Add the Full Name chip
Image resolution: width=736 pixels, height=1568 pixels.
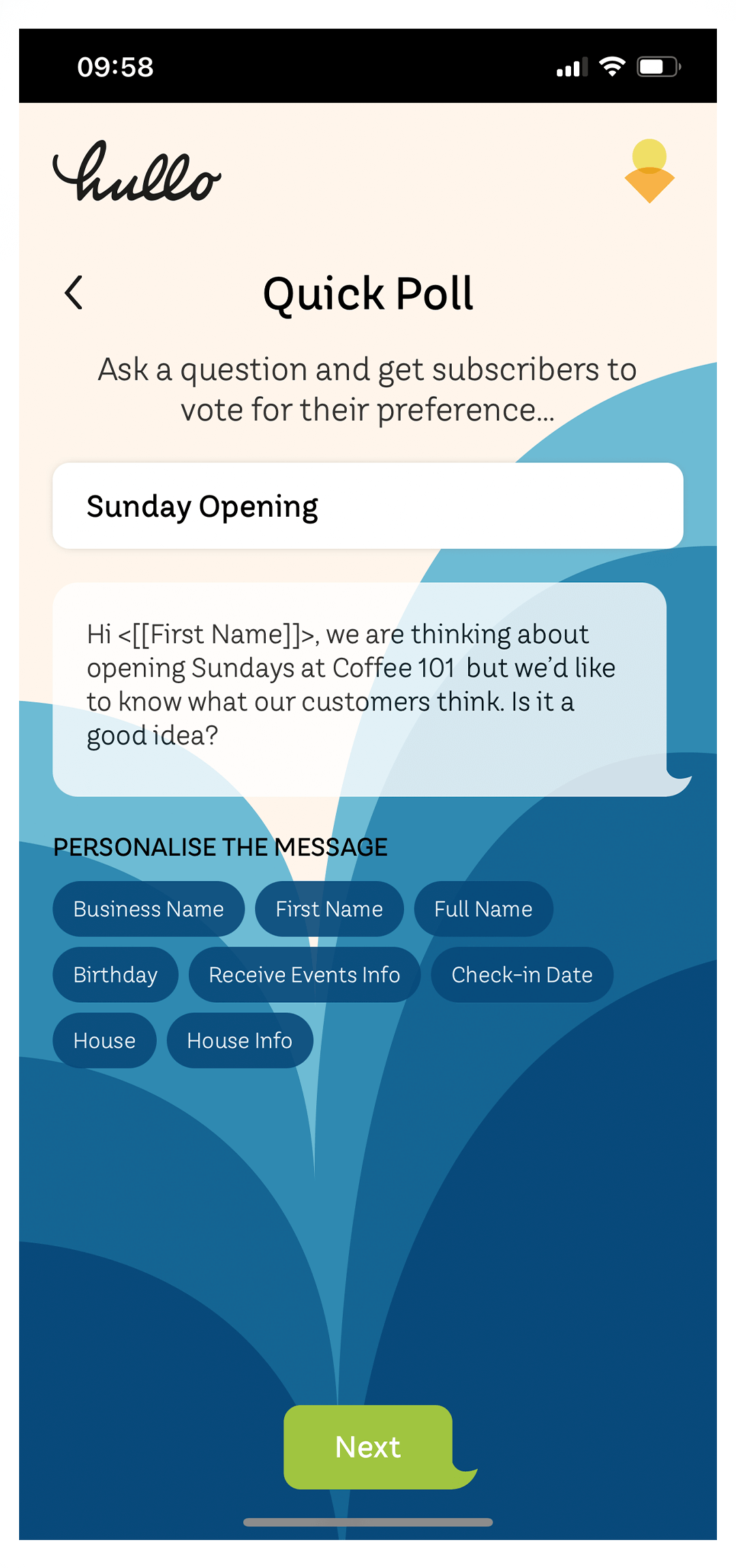[x=483, y=909]
